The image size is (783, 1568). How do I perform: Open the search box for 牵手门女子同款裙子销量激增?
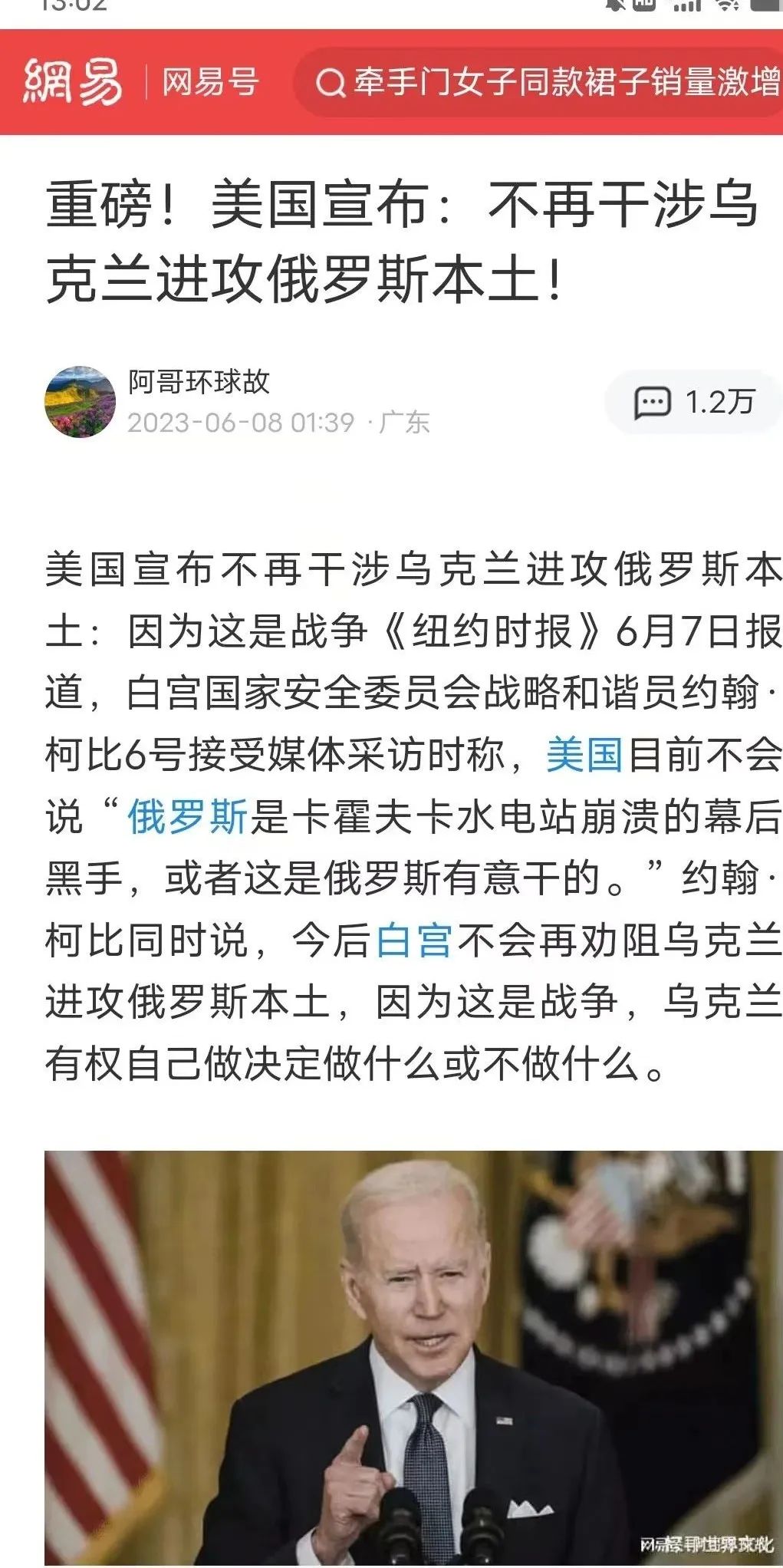pos(548,82)
